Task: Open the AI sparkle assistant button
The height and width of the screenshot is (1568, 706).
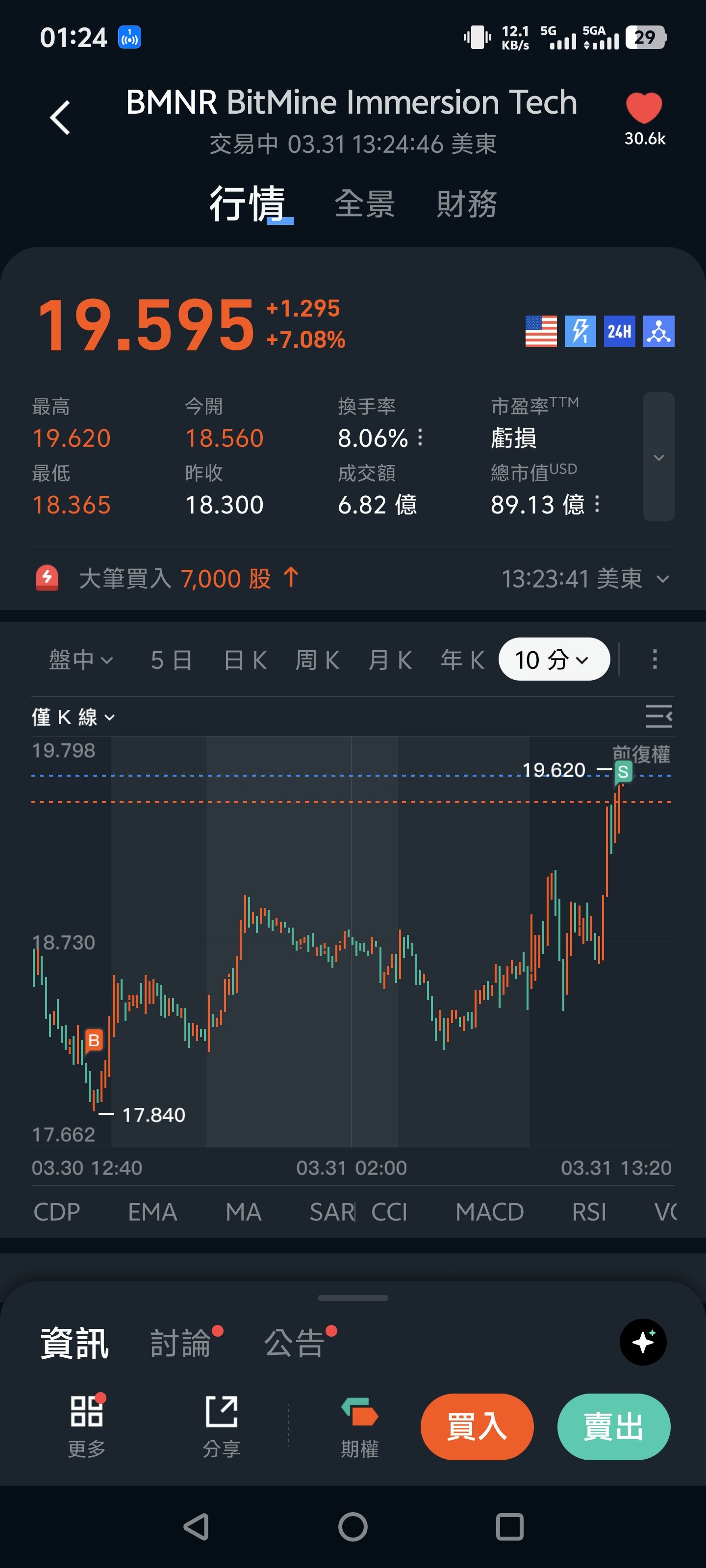Action: pyautogui.click(x=643, y=1342)
